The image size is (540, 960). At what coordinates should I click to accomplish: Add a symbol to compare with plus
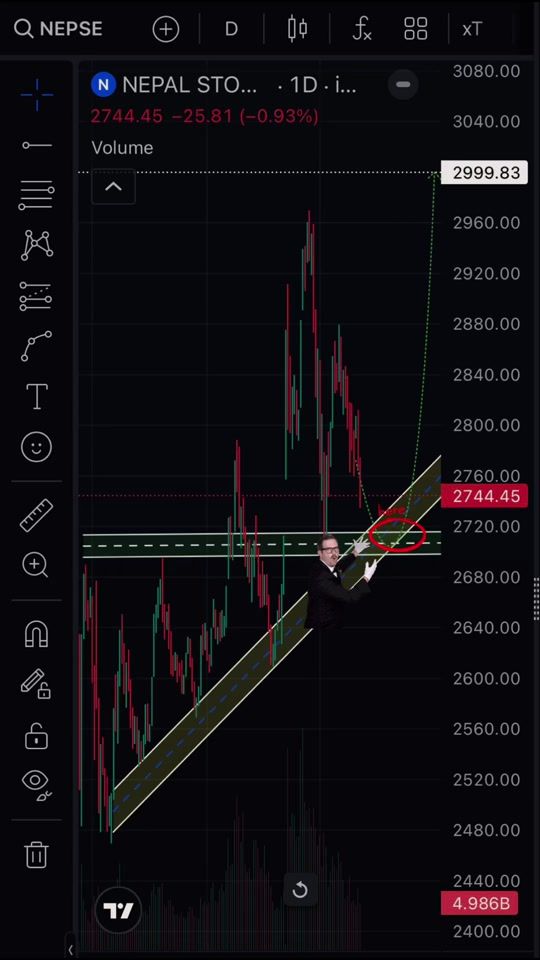coord(166,29)
